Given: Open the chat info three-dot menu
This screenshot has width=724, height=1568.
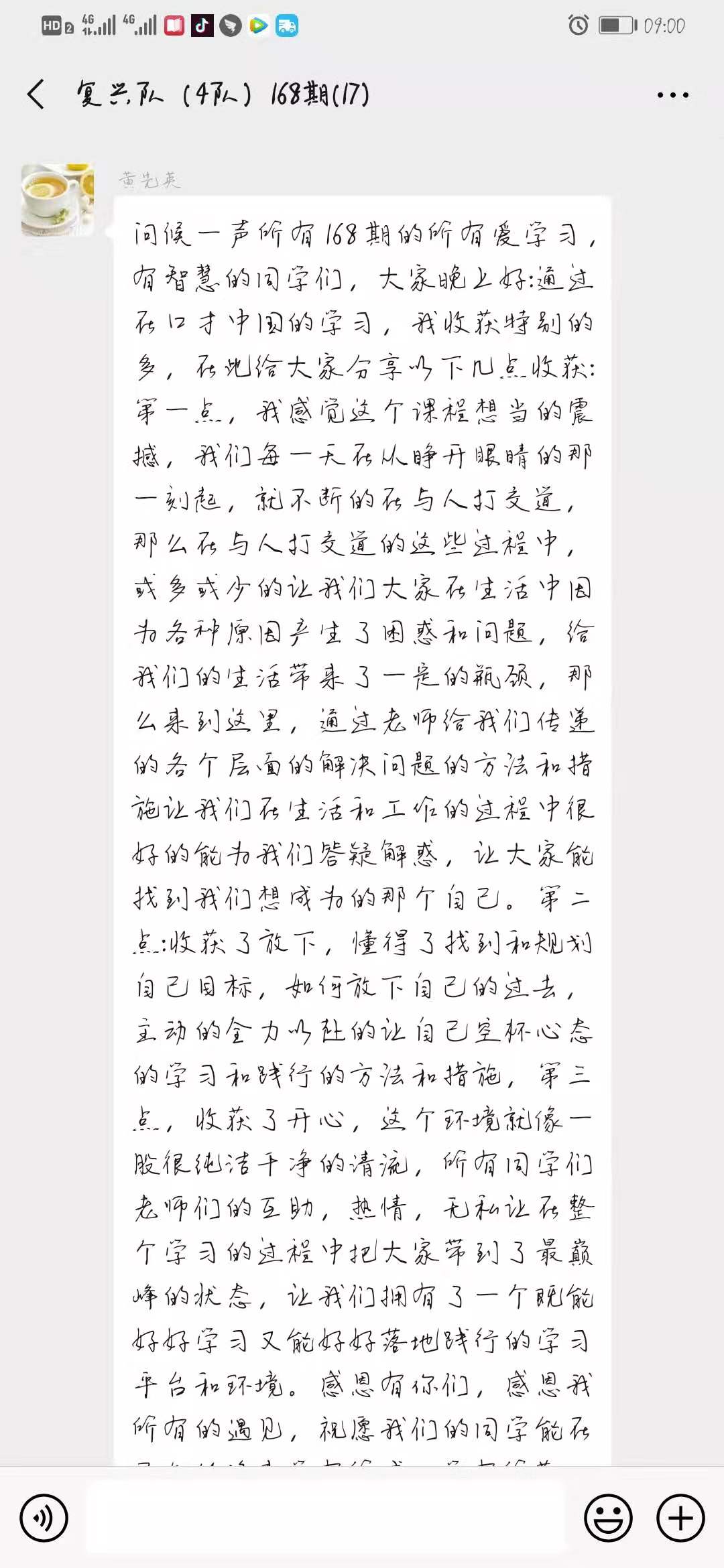Looking at the screenshot, I should click(x=672, y=95).
